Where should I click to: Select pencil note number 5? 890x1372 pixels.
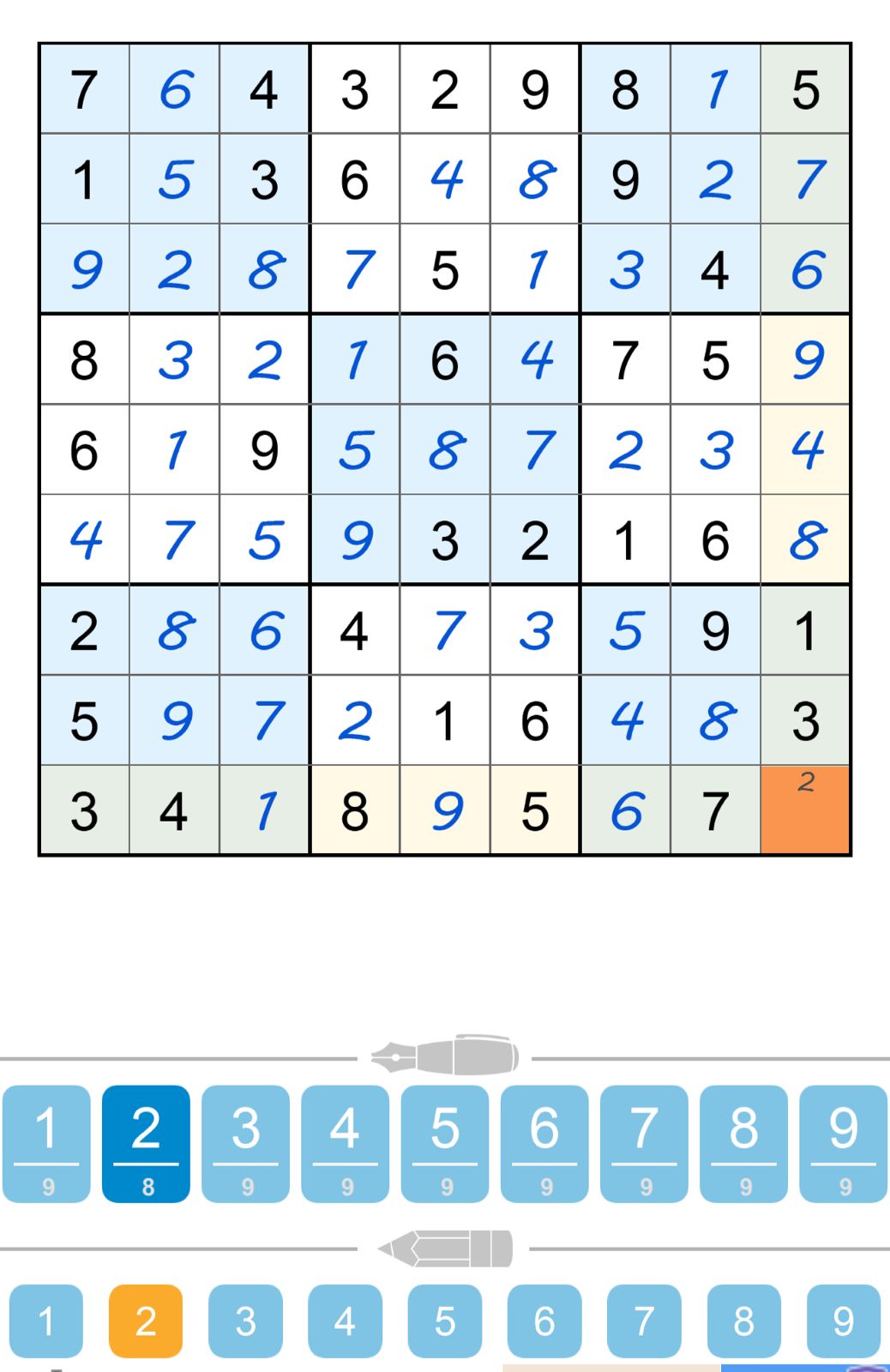click(x=445, y=1321)
